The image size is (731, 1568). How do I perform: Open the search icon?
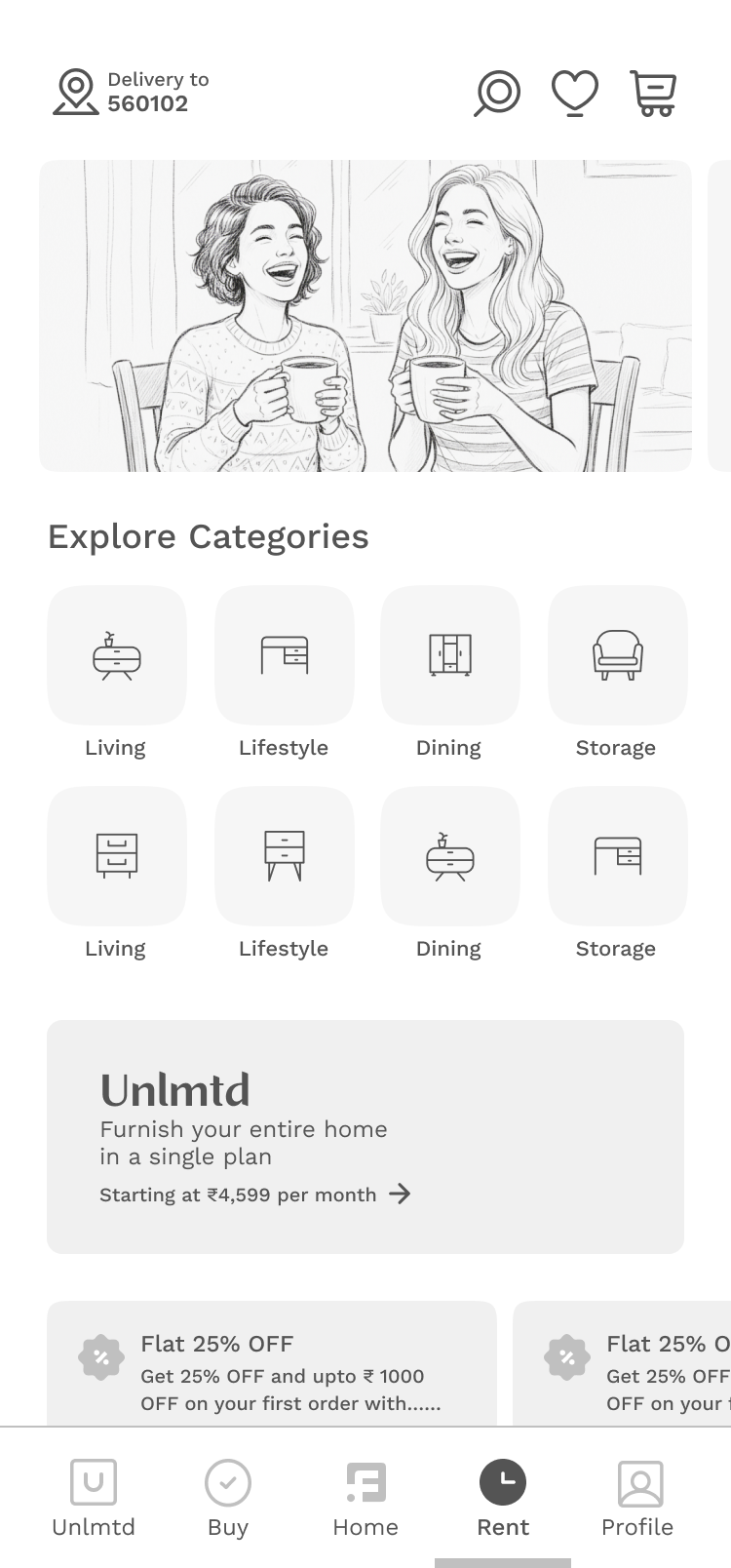tap(497, 94)
